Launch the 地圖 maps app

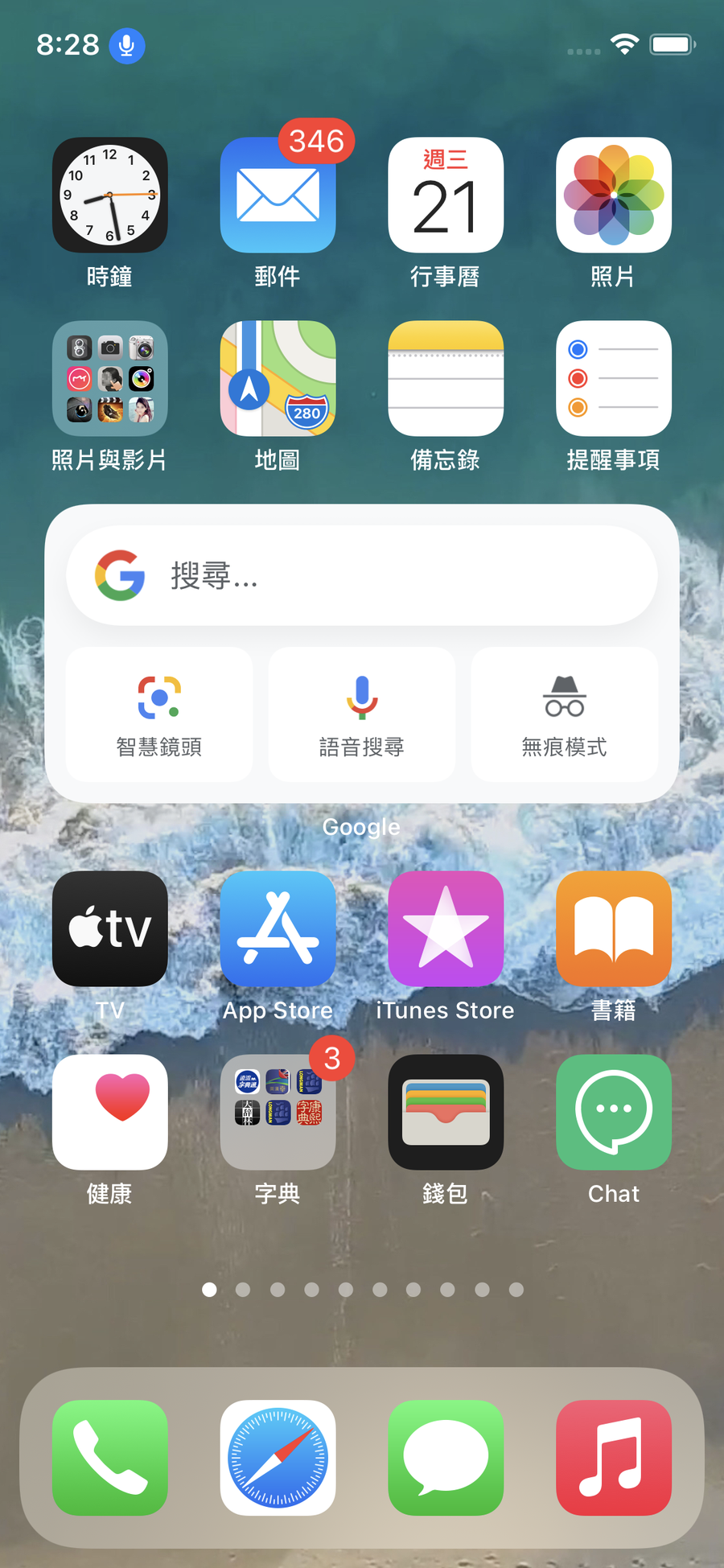278,379
